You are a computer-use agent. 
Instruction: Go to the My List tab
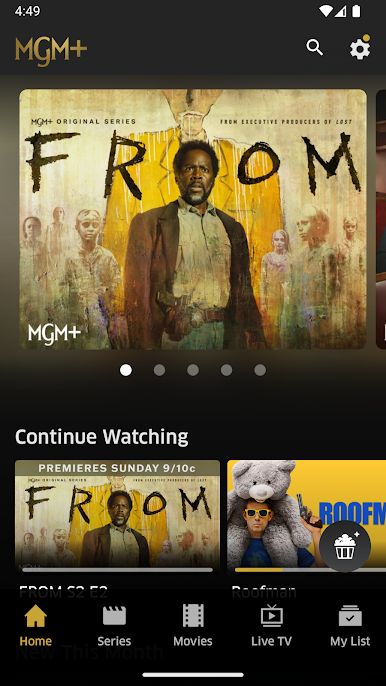[350, 626]
